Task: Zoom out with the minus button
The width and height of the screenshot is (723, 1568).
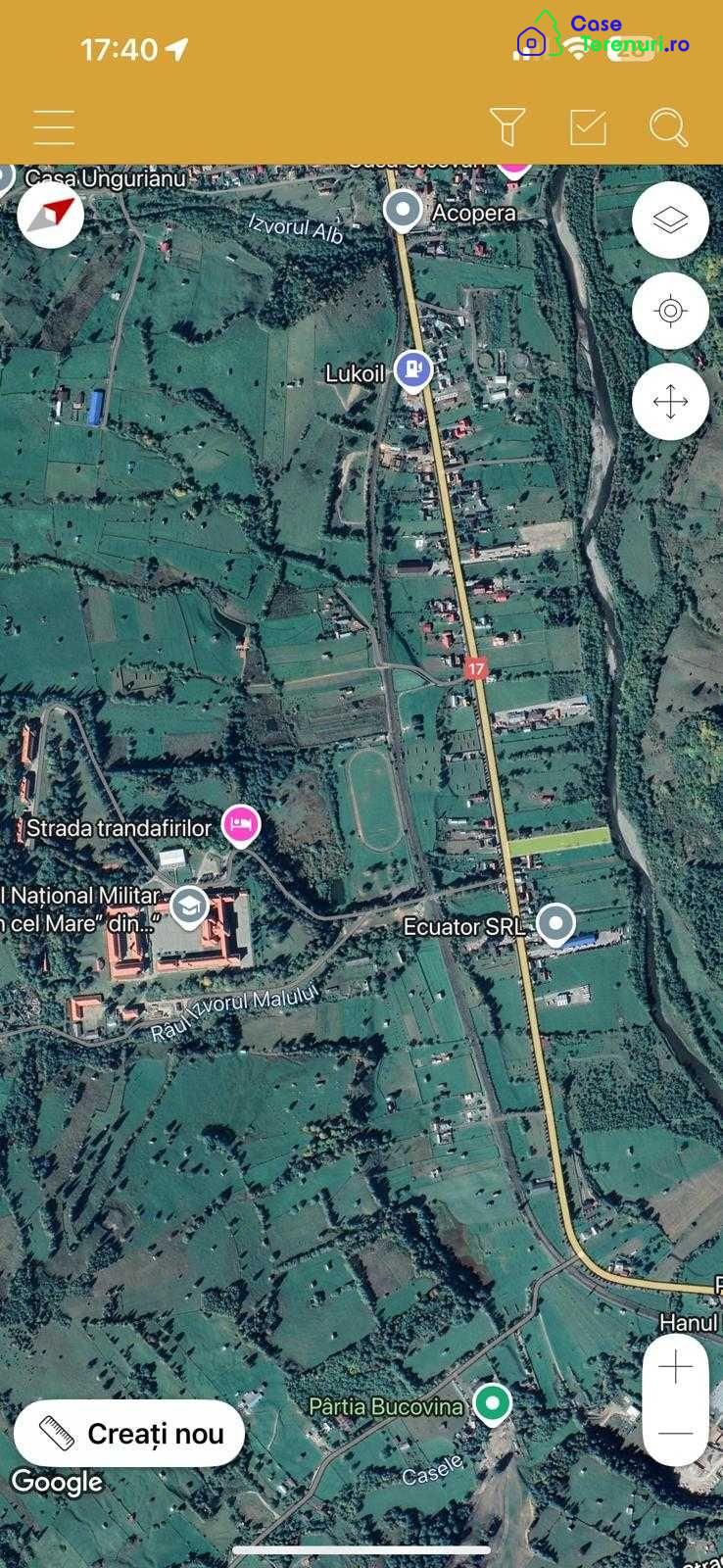Action: tap(675, 1433)
